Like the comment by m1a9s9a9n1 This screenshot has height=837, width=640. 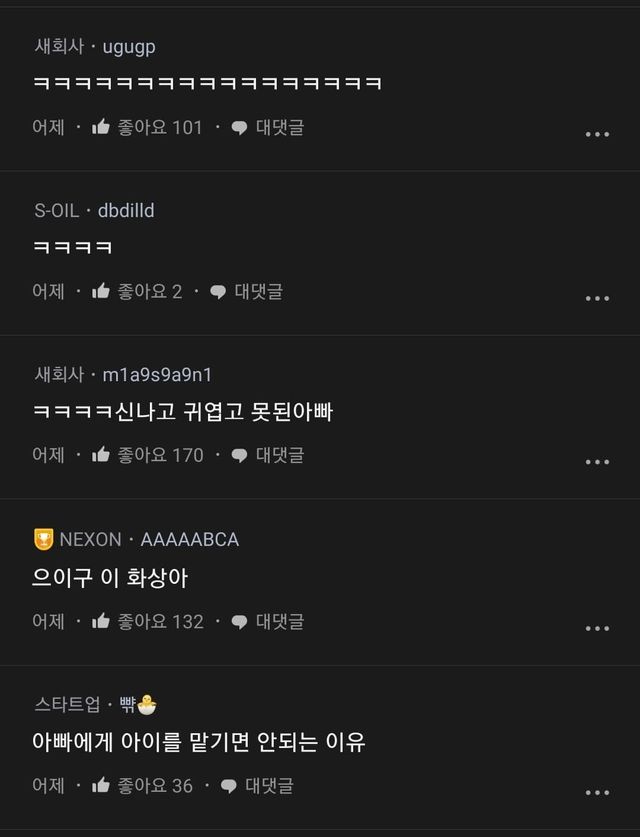coord(101,455)
